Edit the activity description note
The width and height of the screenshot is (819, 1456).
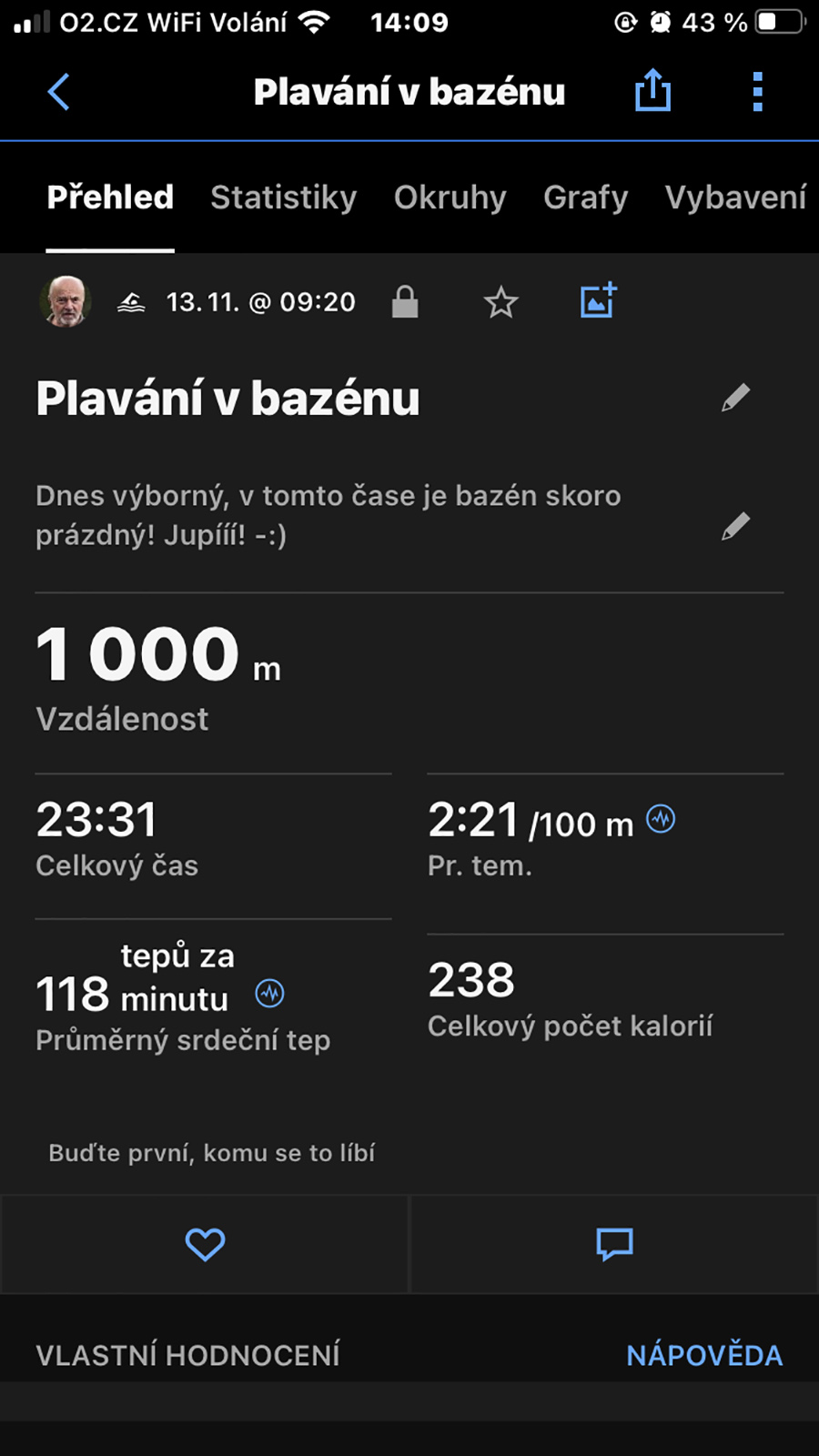tap(735, 526)
